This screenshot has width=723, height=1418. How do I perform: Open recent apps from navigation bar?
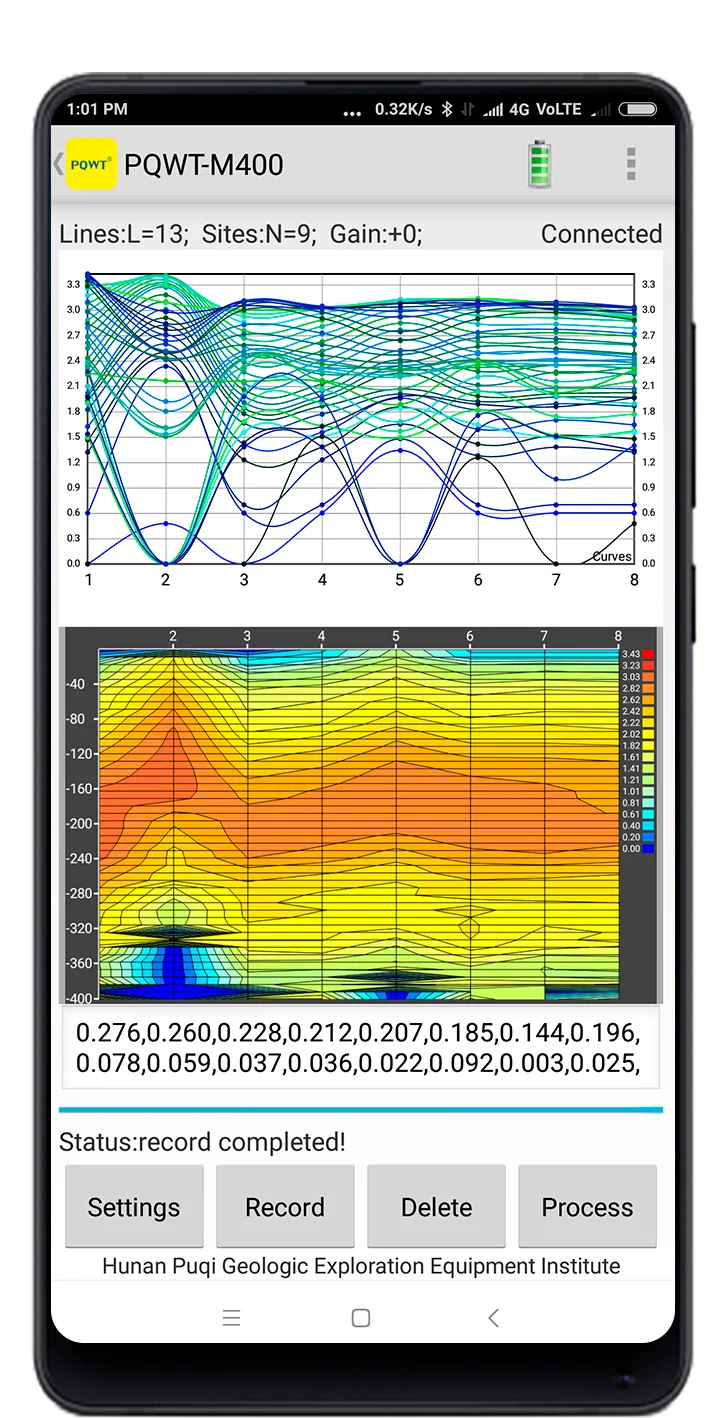click(231, 1318)
